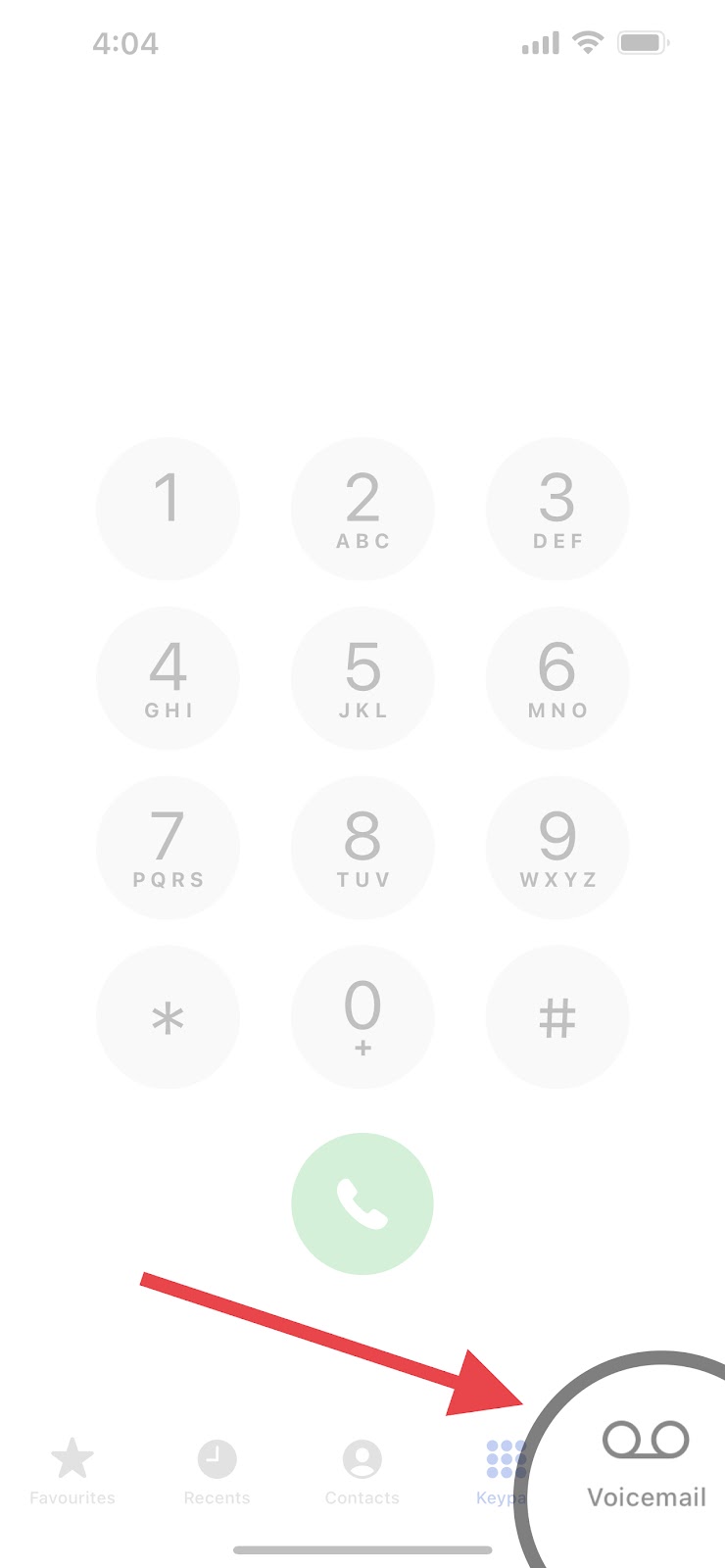The image size is (725, 1568).
Task: Enter digit 9 WXYZ
Action: point(557,848)
